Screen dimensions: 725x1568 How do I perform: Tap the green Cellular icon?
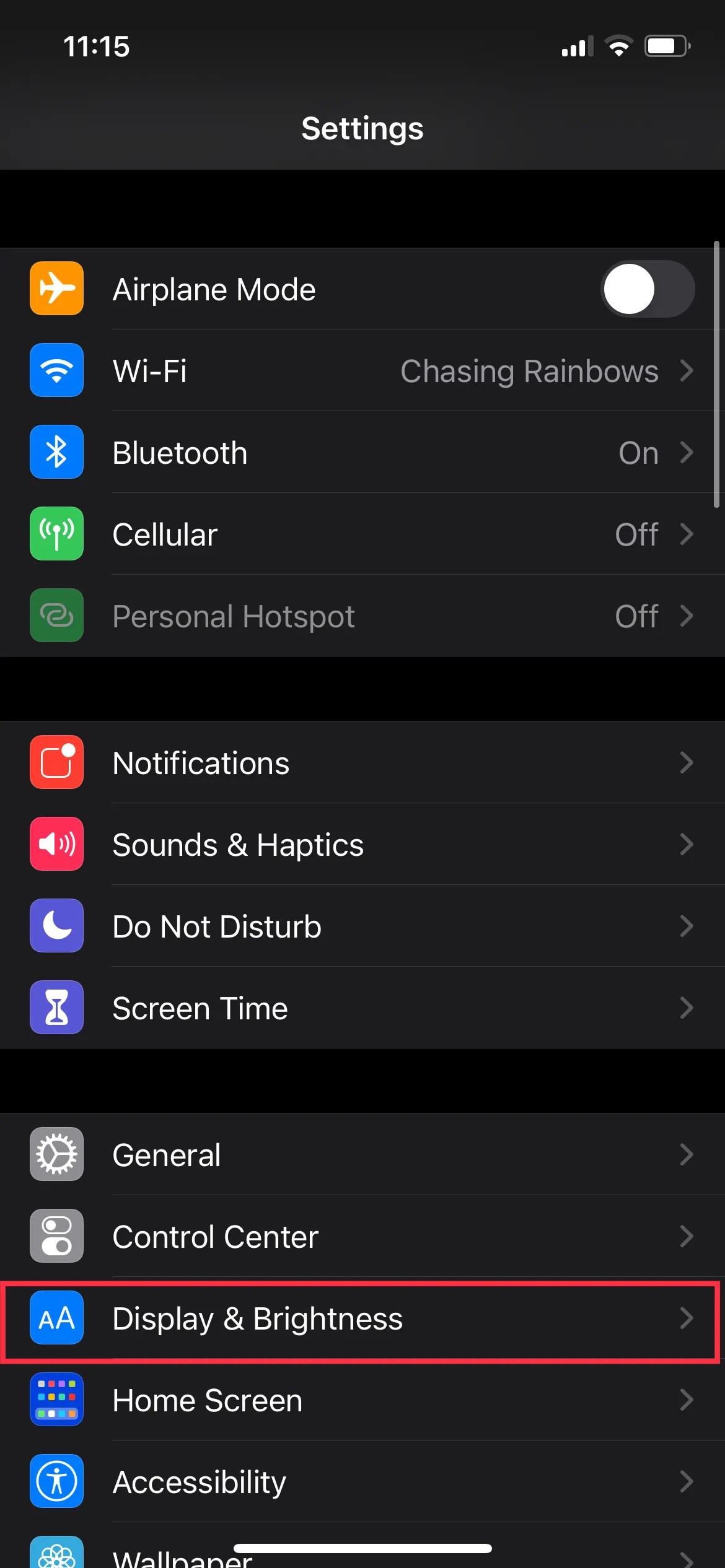pos(56,534)
